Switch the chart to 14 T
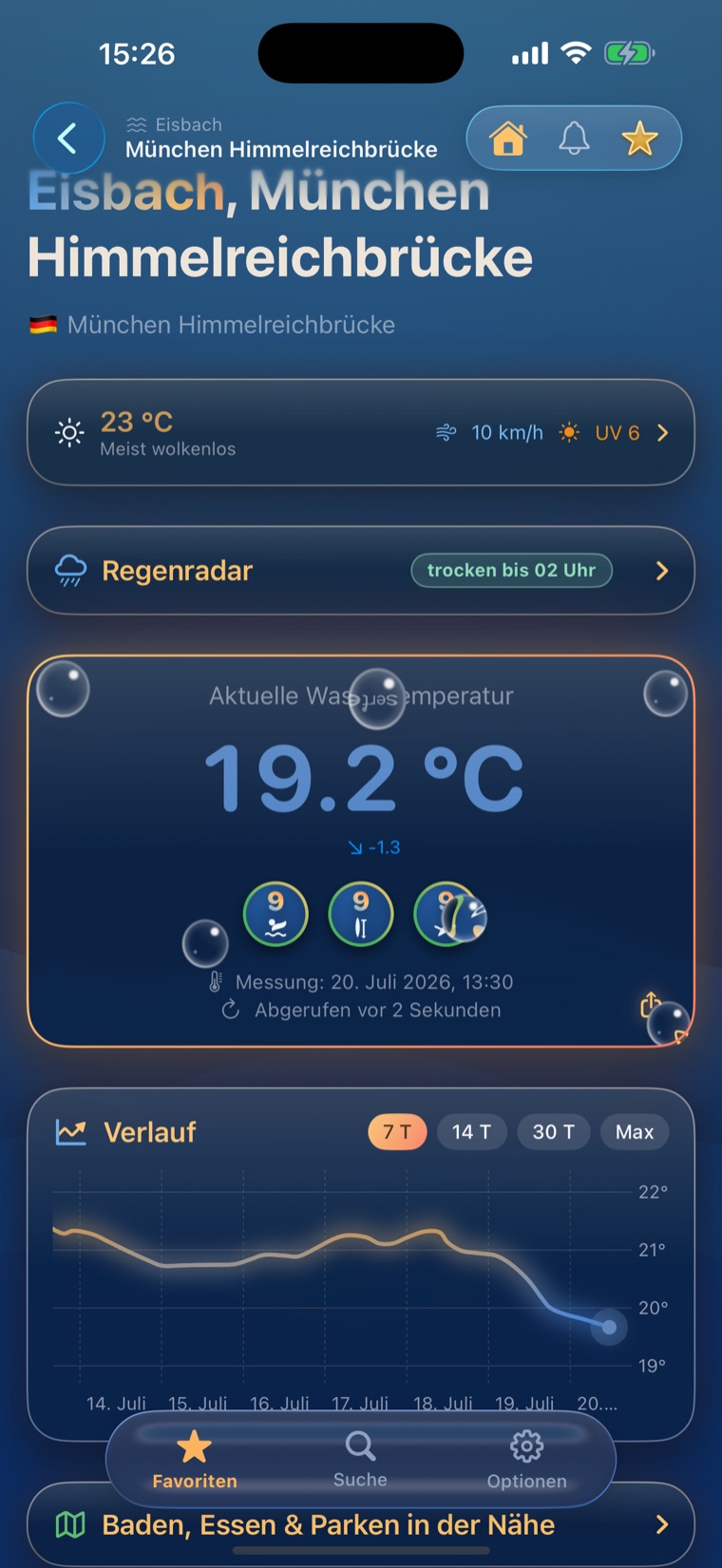The height and width of the screenshot is (1568, 722). point(471,1132)
